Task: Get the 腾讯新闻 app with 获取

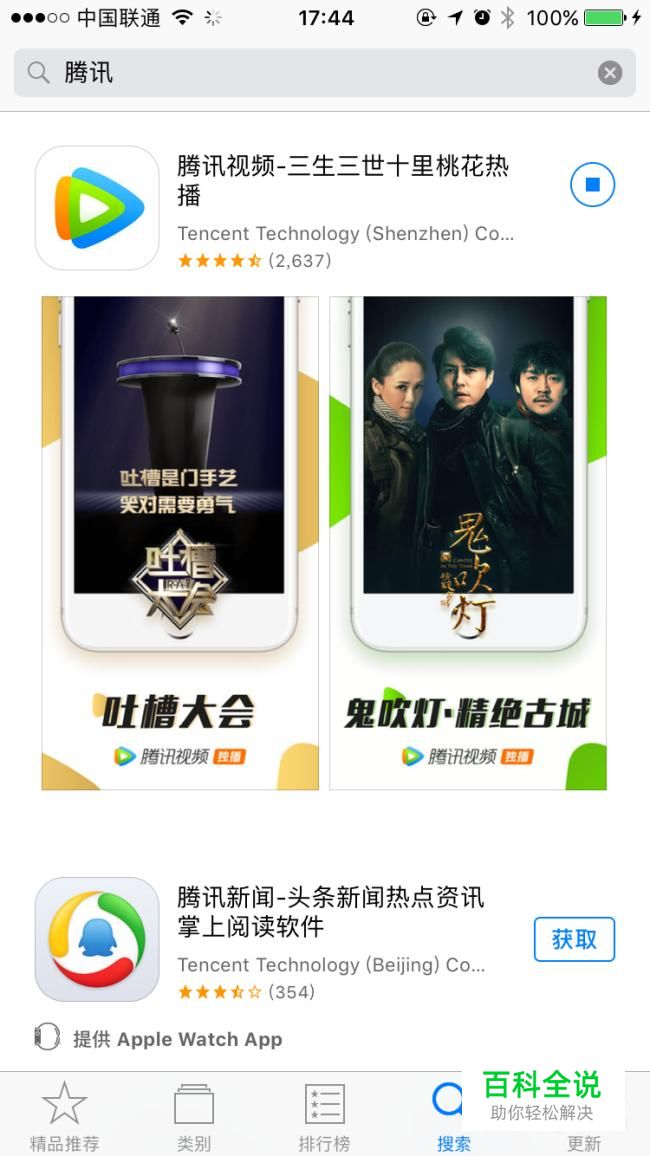Action: [574, 939]
